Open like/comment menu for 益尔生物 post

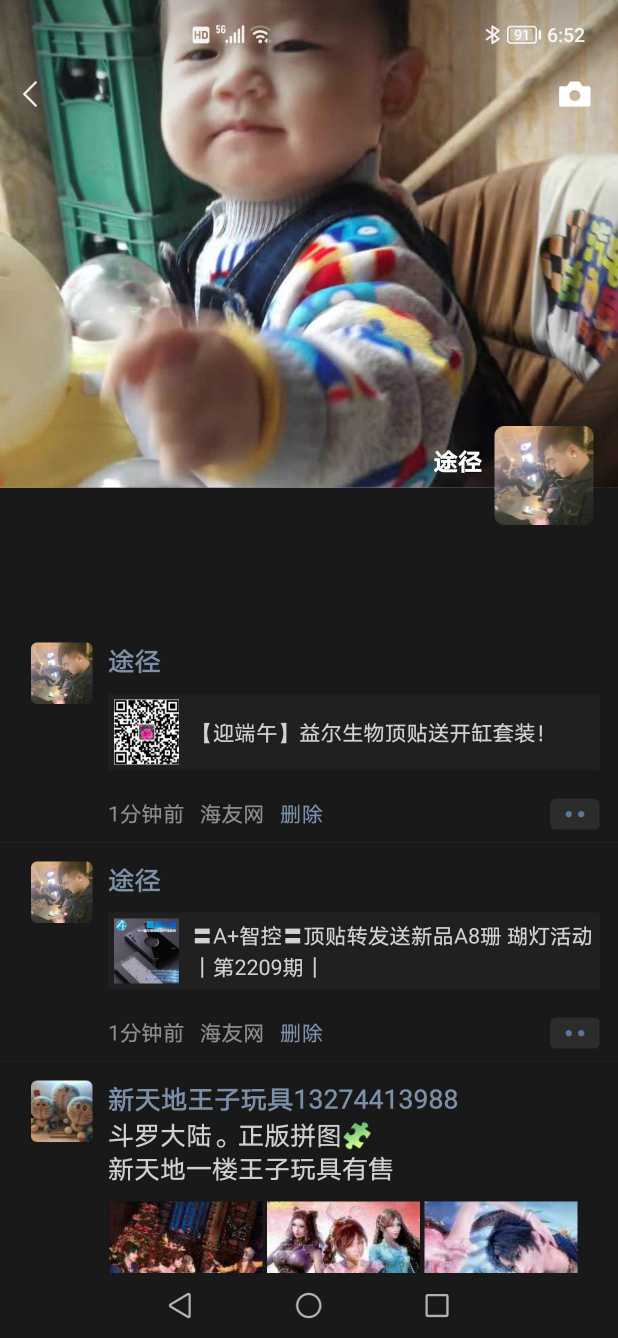point(574,814)
